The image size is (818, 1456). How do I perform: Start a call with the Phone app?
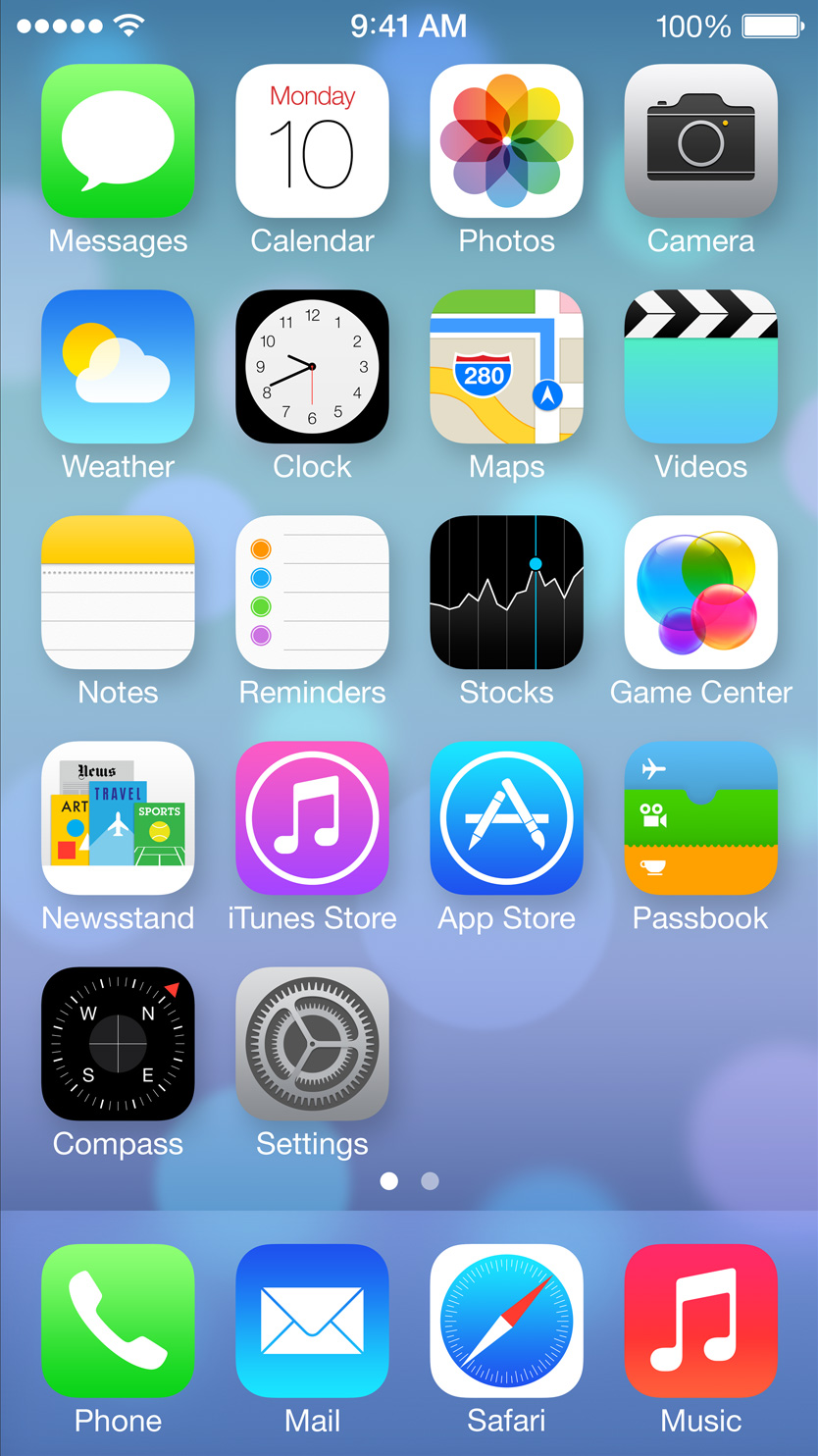(x=118, y=1320)
